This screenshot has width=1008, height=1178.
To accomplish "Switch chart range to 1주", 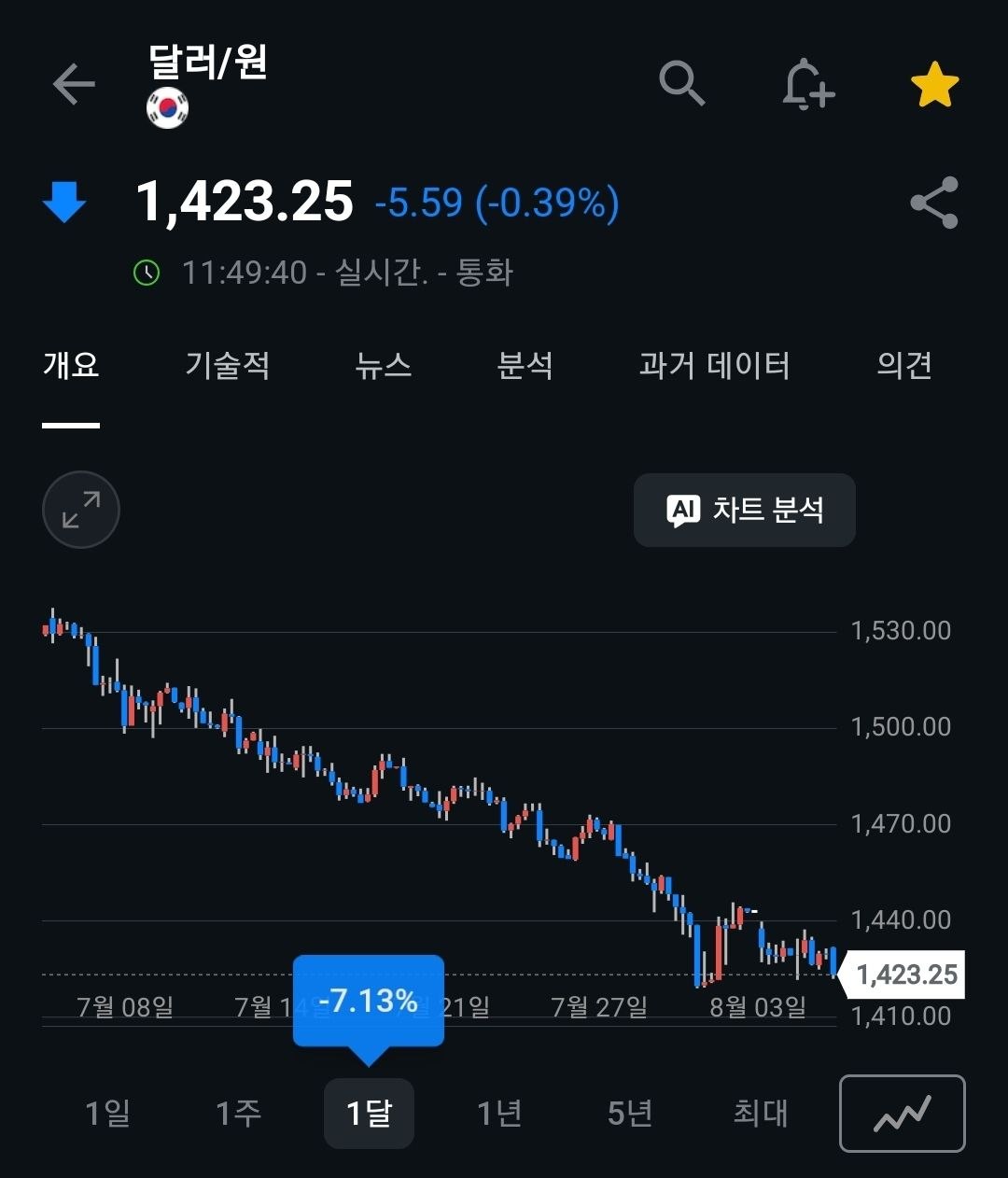I will pos(238,1113).
